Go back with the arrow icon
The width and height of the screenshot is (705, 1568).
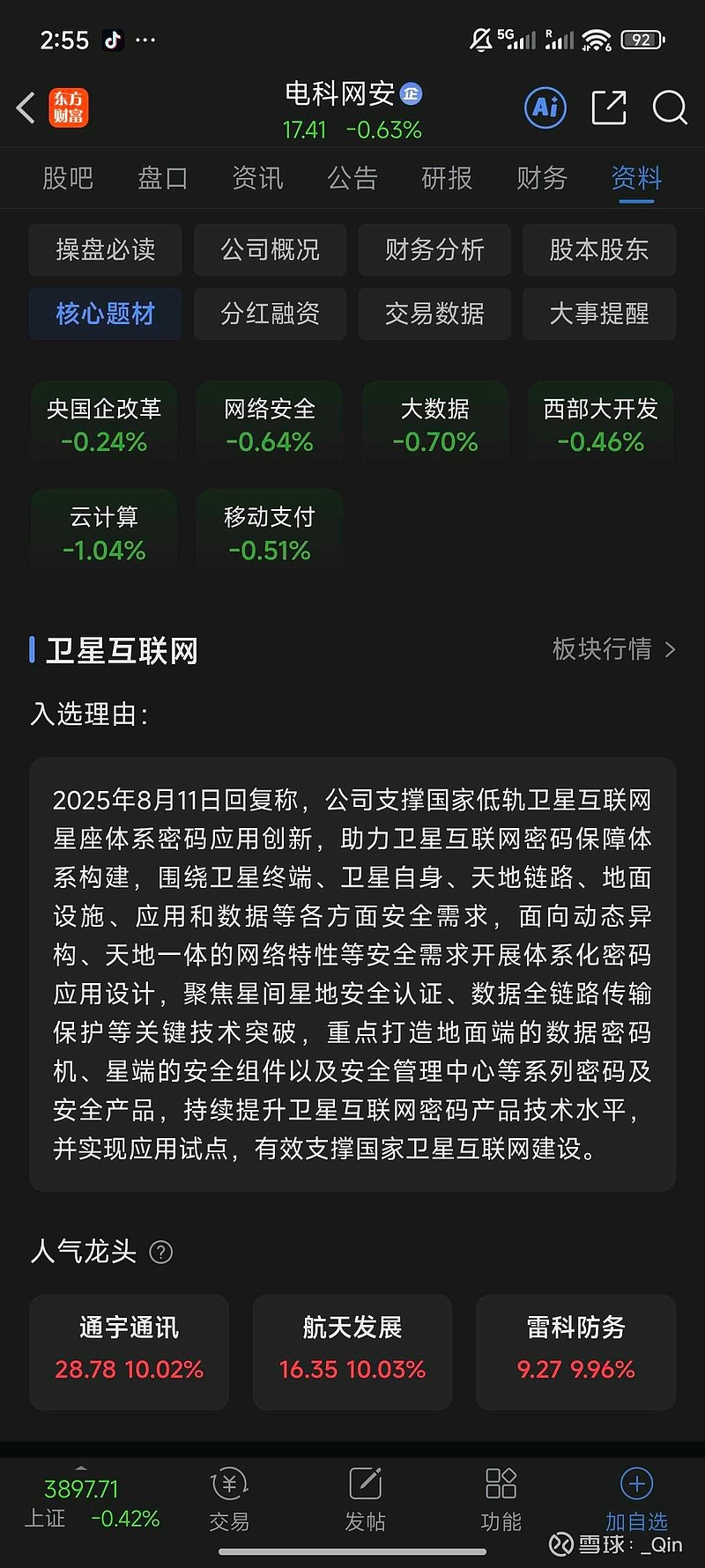pos(24,107)
